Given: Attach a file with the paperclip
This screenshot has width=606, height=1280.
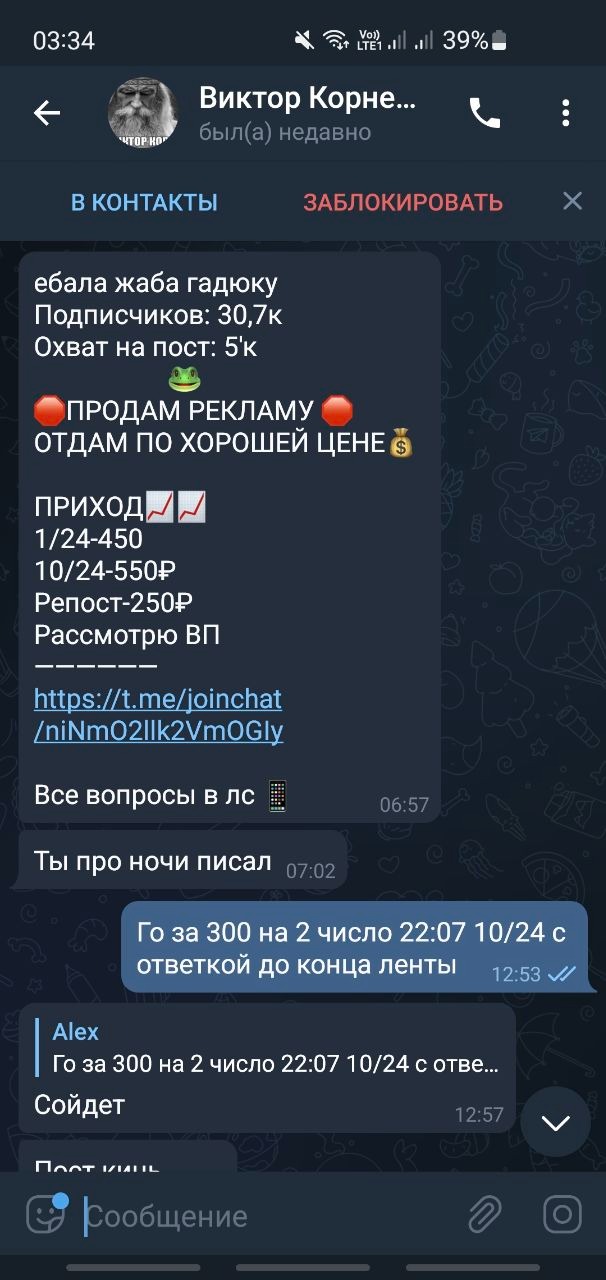Looking at the screenshot, I should coord(484,1215).
